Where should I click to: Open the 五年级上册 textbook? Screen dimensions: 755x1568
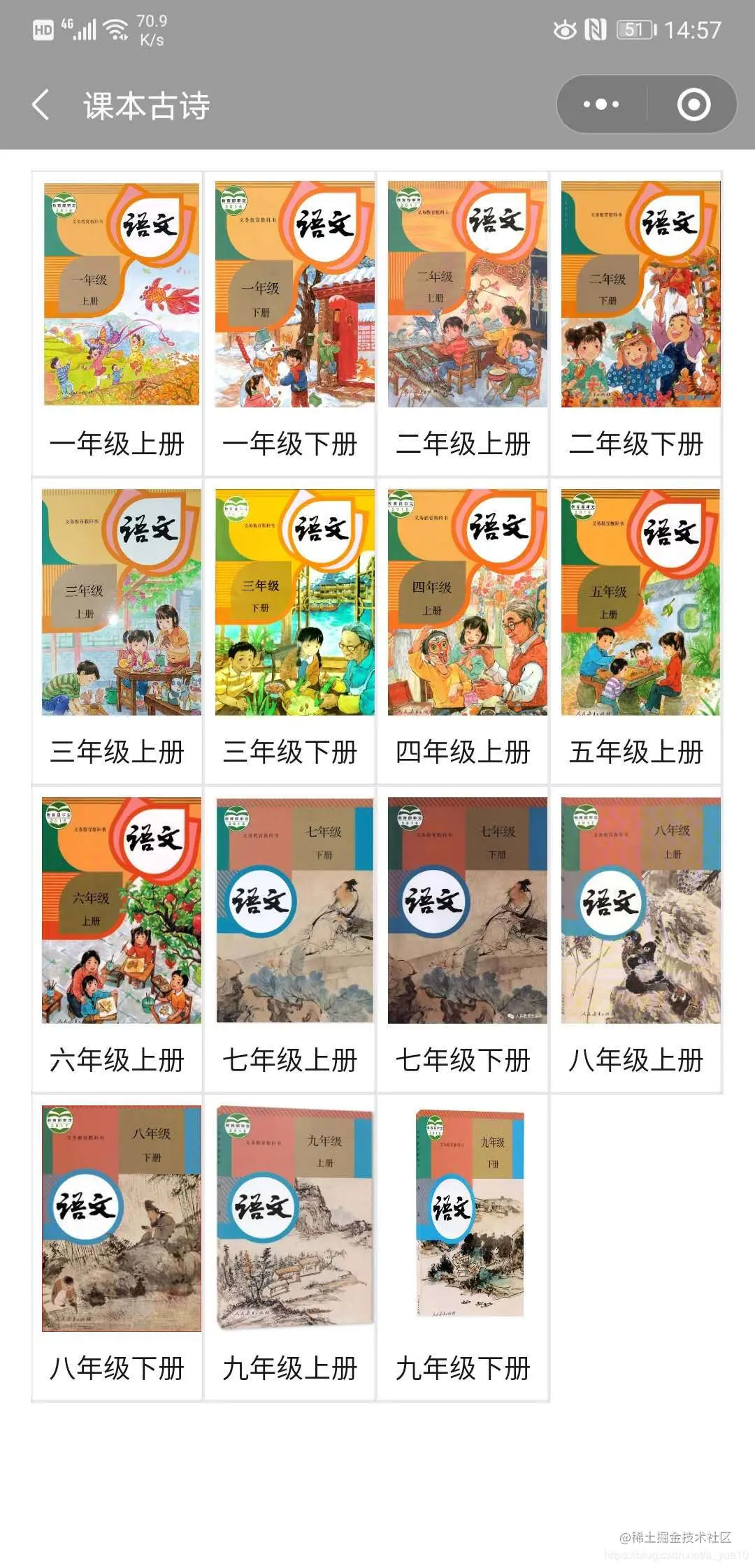coord(636,631)
